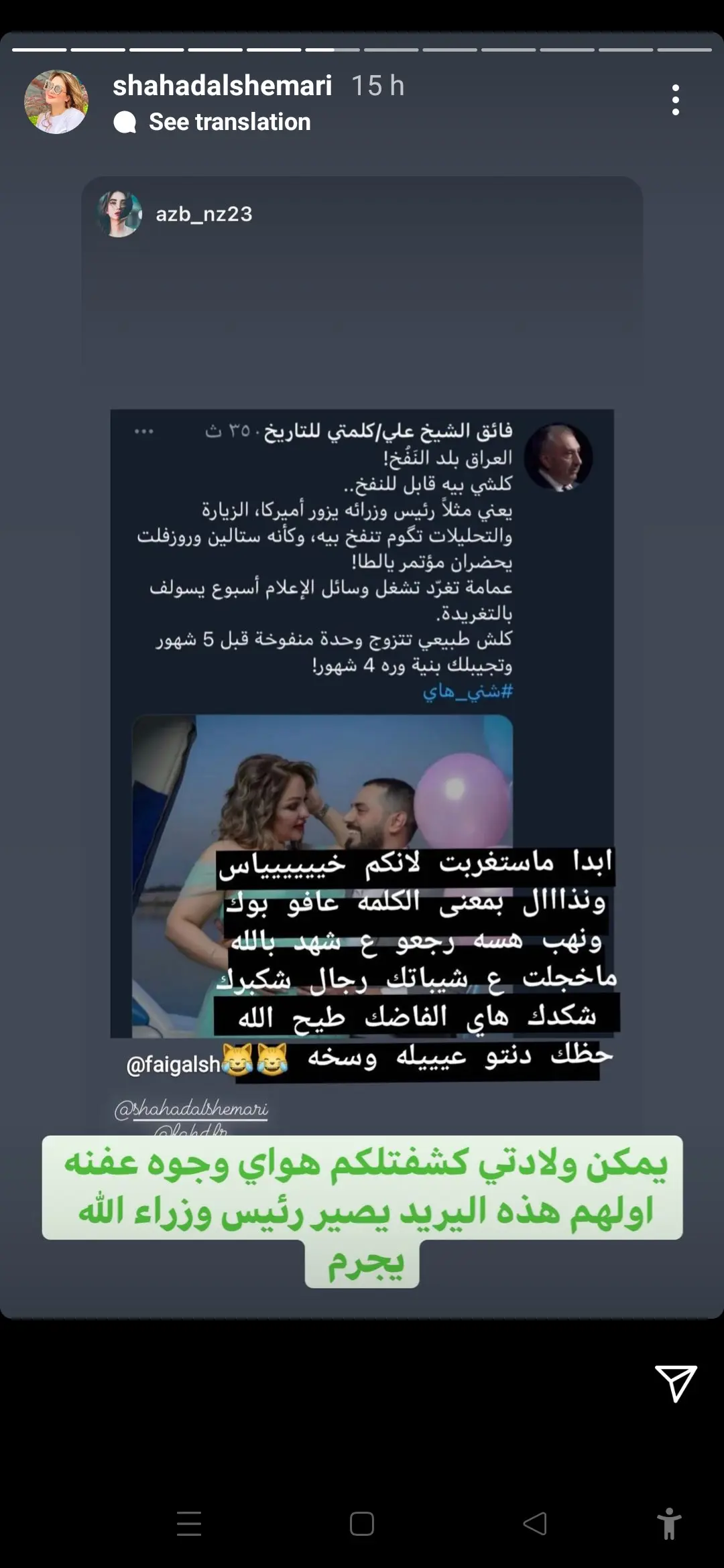
Task: Open shahadalshemari's profile picture
Action: pyautogui.click(x=56, y=102)
